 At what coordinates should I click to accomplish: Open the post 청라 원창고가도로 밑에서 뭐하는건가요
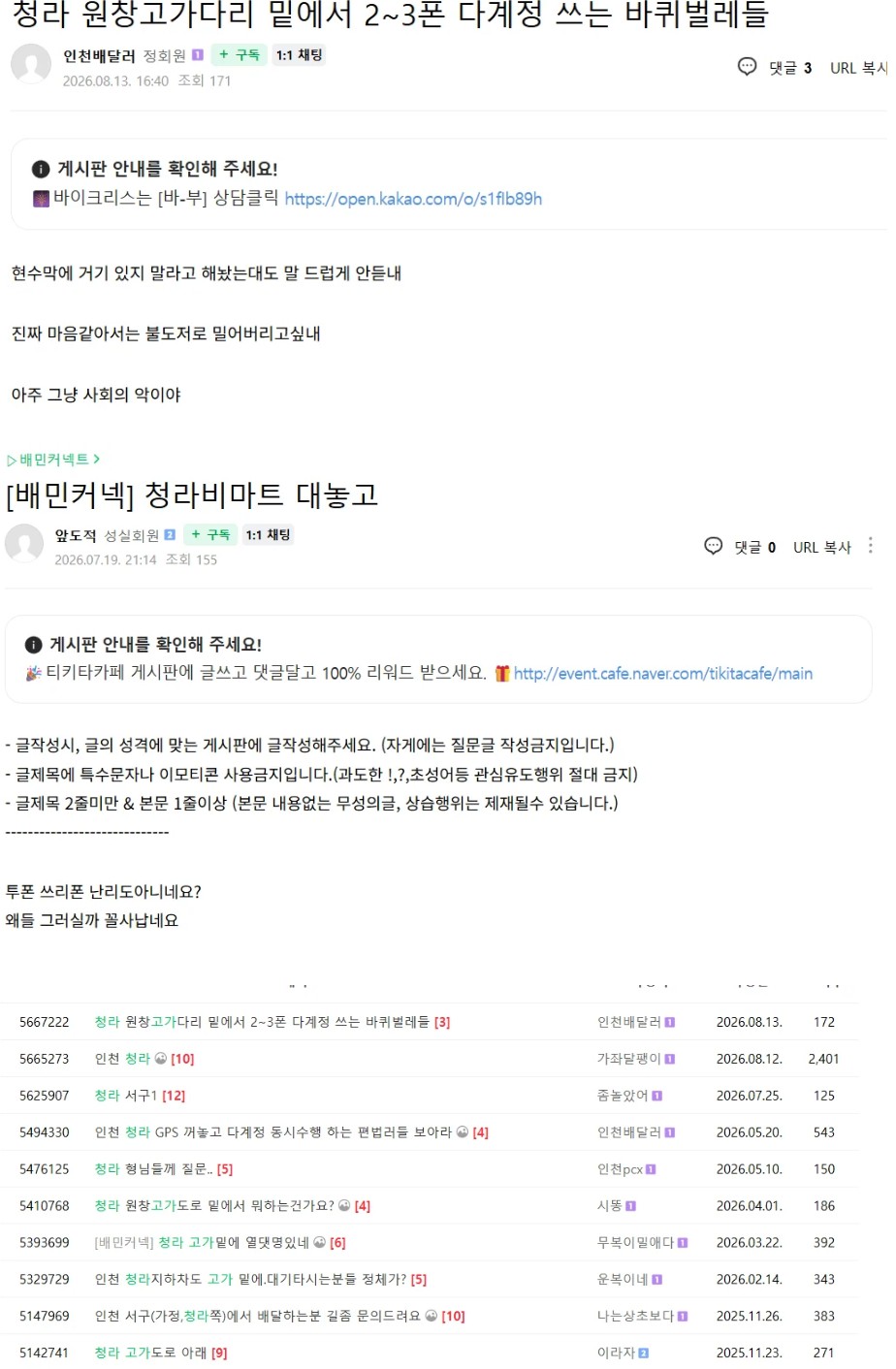click(232, 1206)
